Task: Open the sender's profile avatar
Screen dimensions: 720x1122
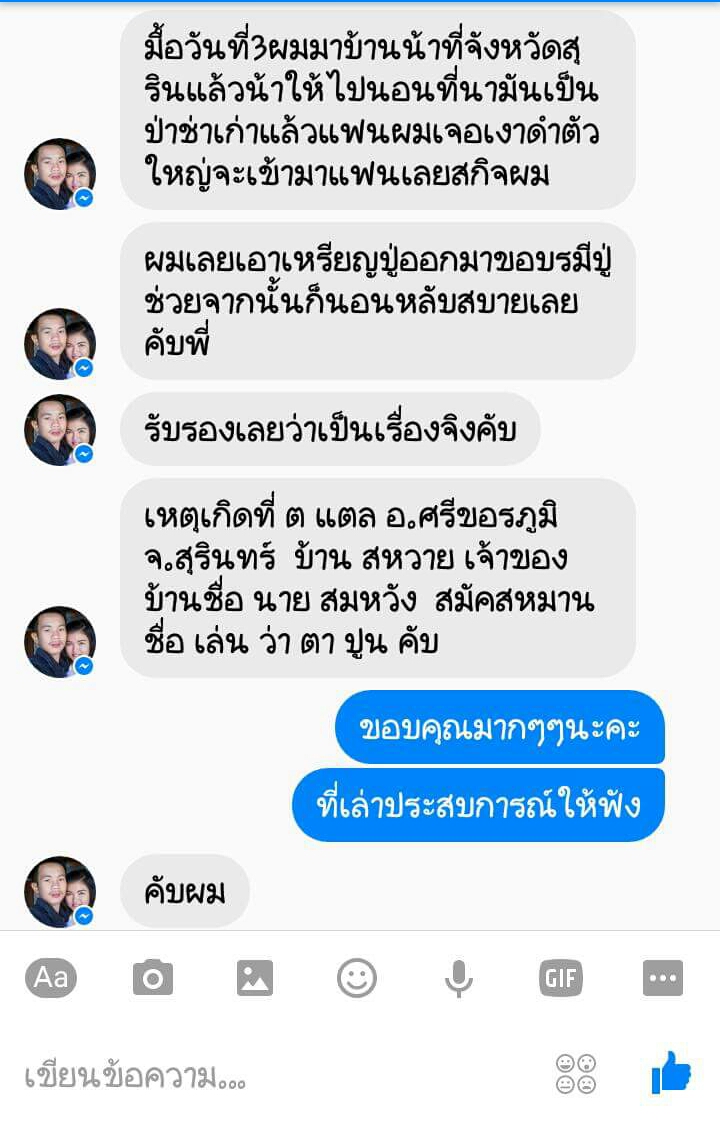Action: tap(60, 173)
